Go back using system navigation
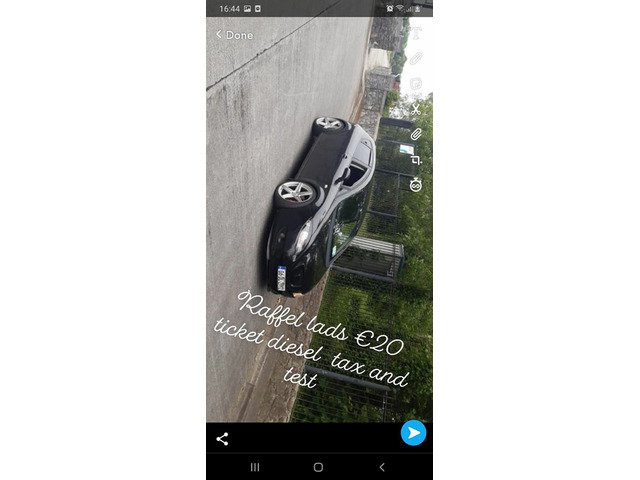 click(x=381, y=467)
